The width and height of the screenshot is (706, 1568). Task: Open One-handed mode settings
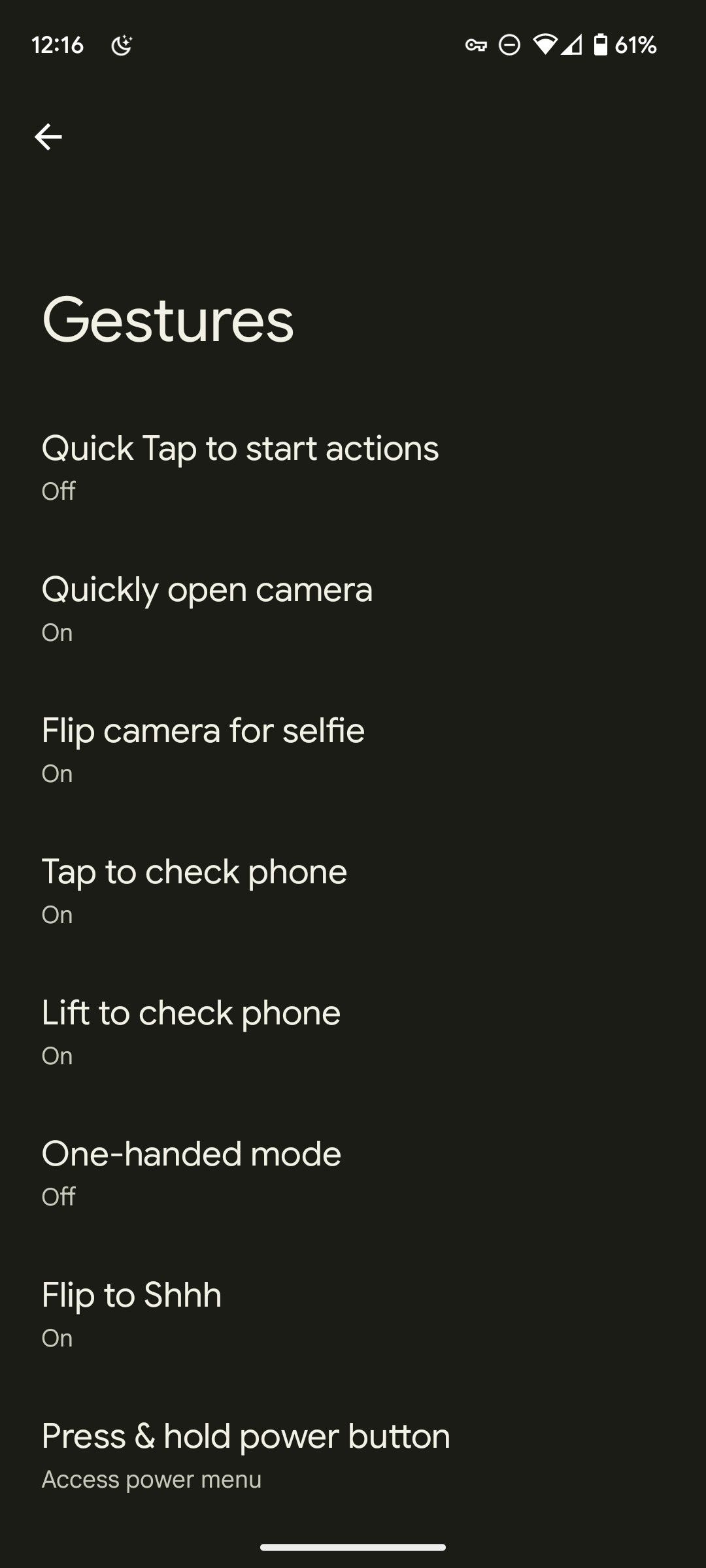pyautogui.click(x=191, y=1171)
